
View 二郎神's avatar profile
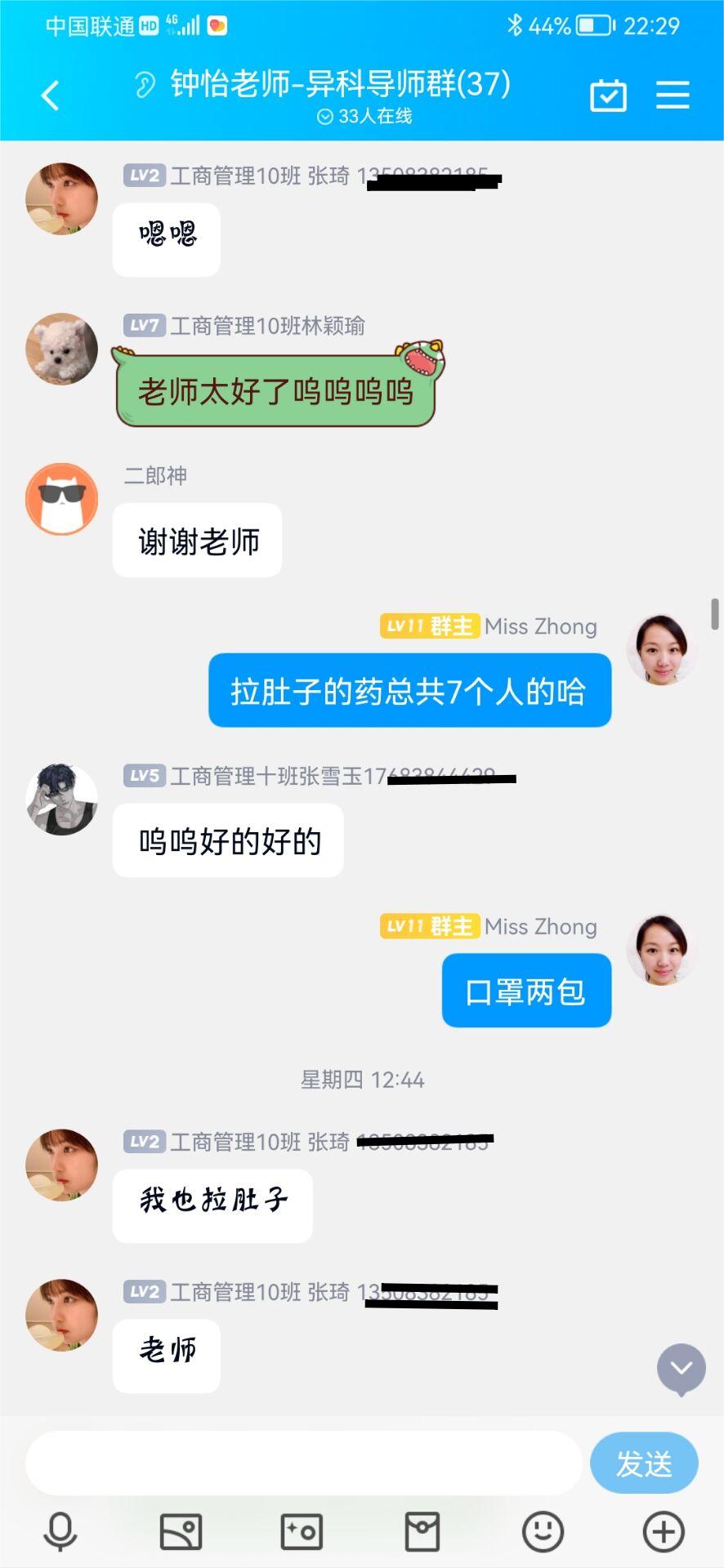click(62, 499)
